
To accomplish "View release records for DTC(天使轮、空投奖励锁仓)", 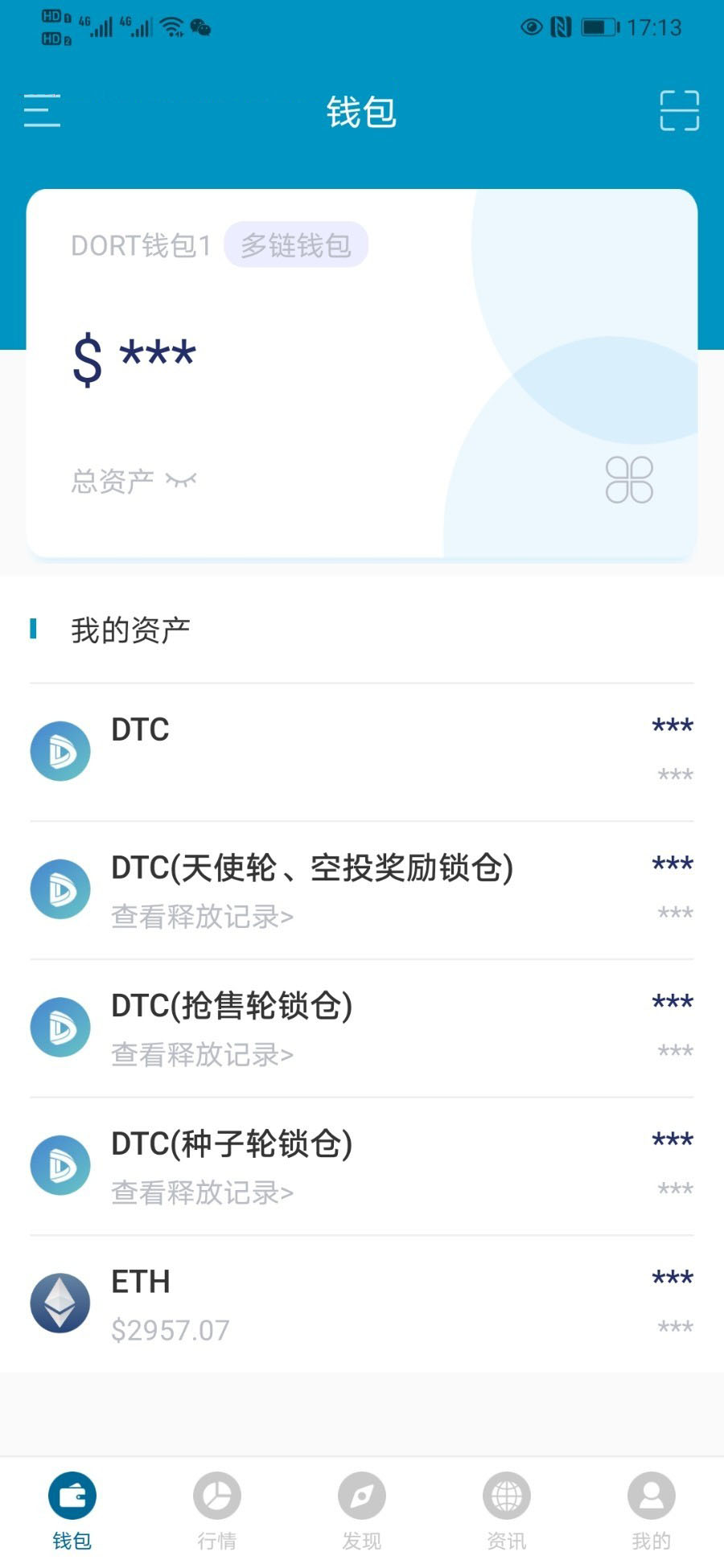I will click(202, 917).
